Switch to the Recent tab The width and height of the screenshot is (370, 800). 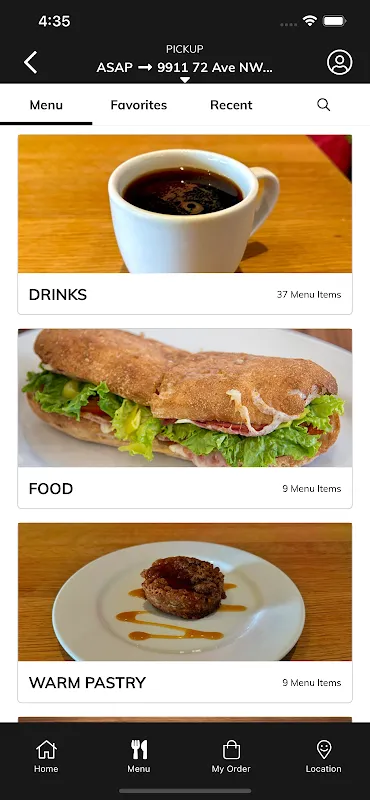pyautogui.click(x=231, y=105)
